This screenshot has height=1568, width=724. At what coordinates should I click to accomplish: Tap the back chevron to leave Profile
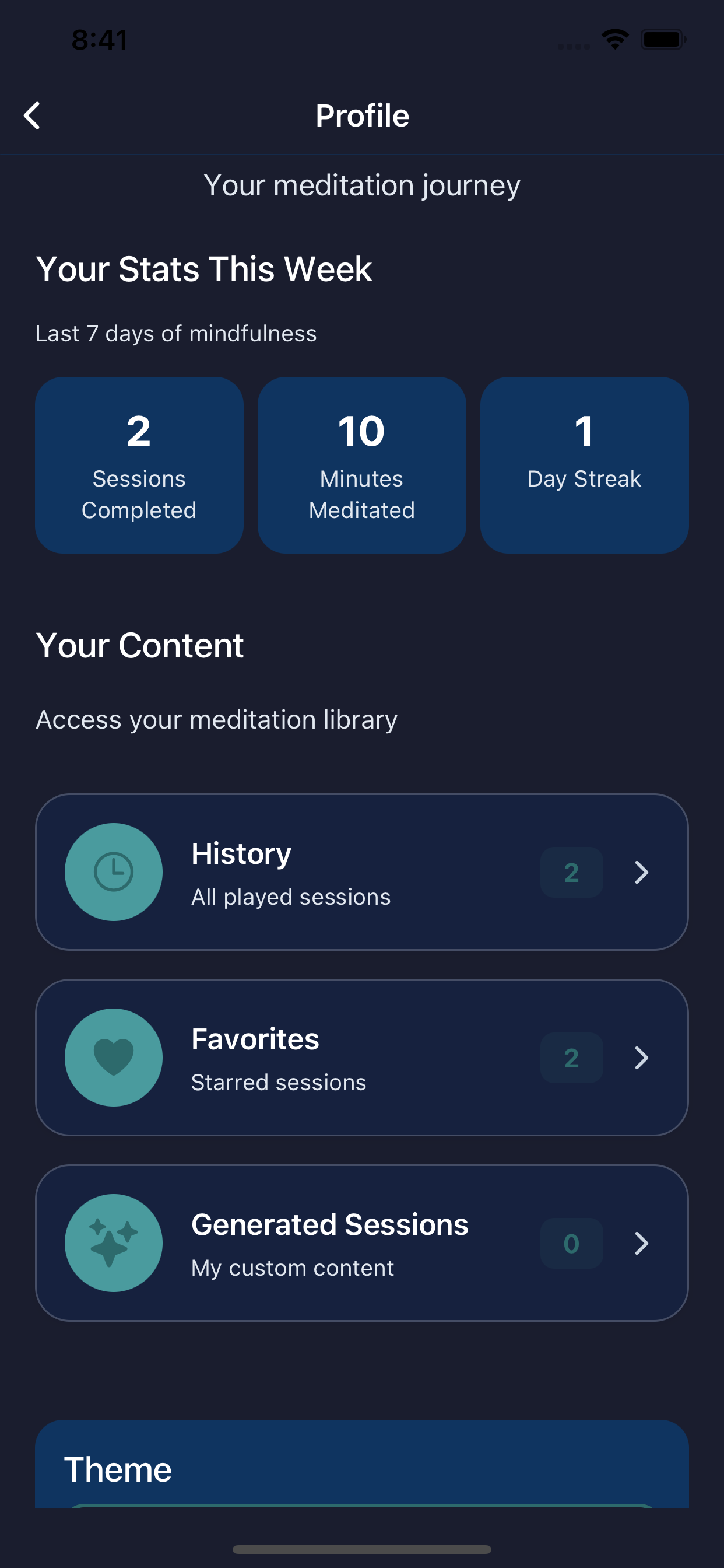(x=33, y=114)
